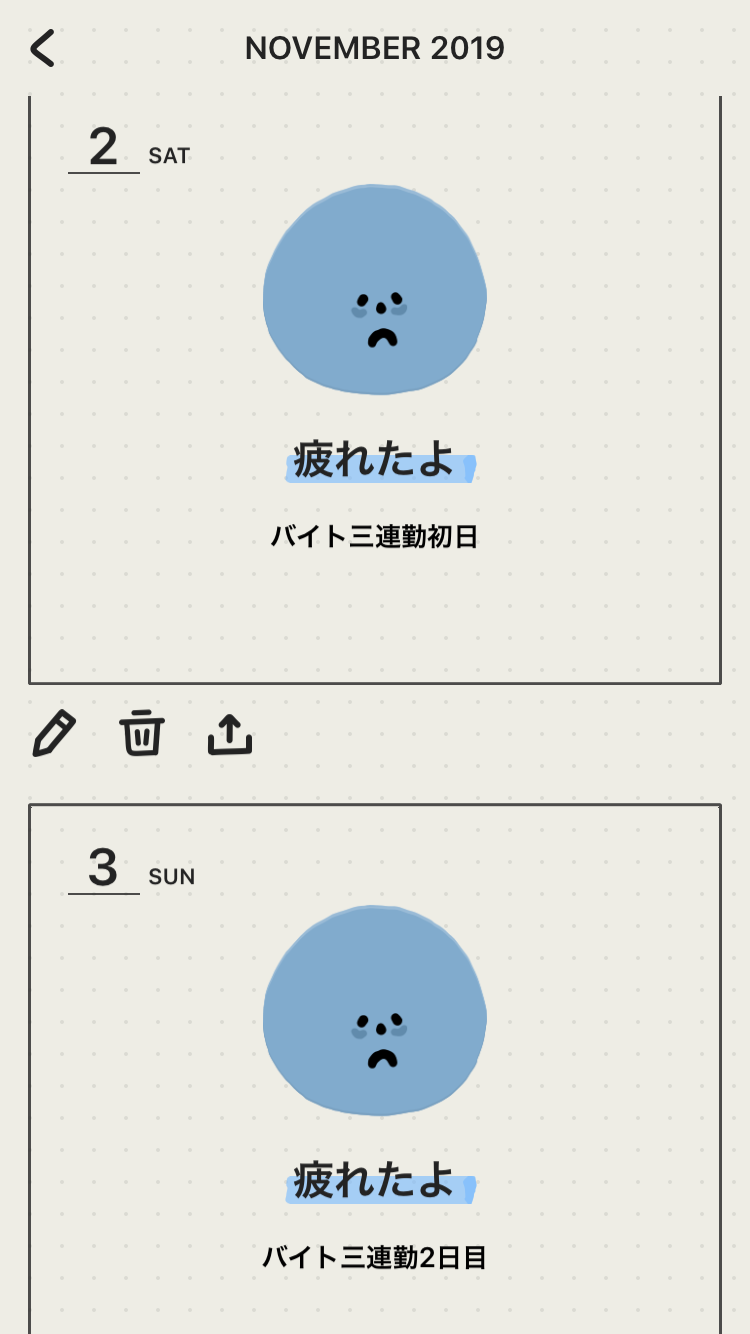Viewport: 750px width, 1334px height.
Task: Share the November 2 diary entry
Action: [230, 733]
